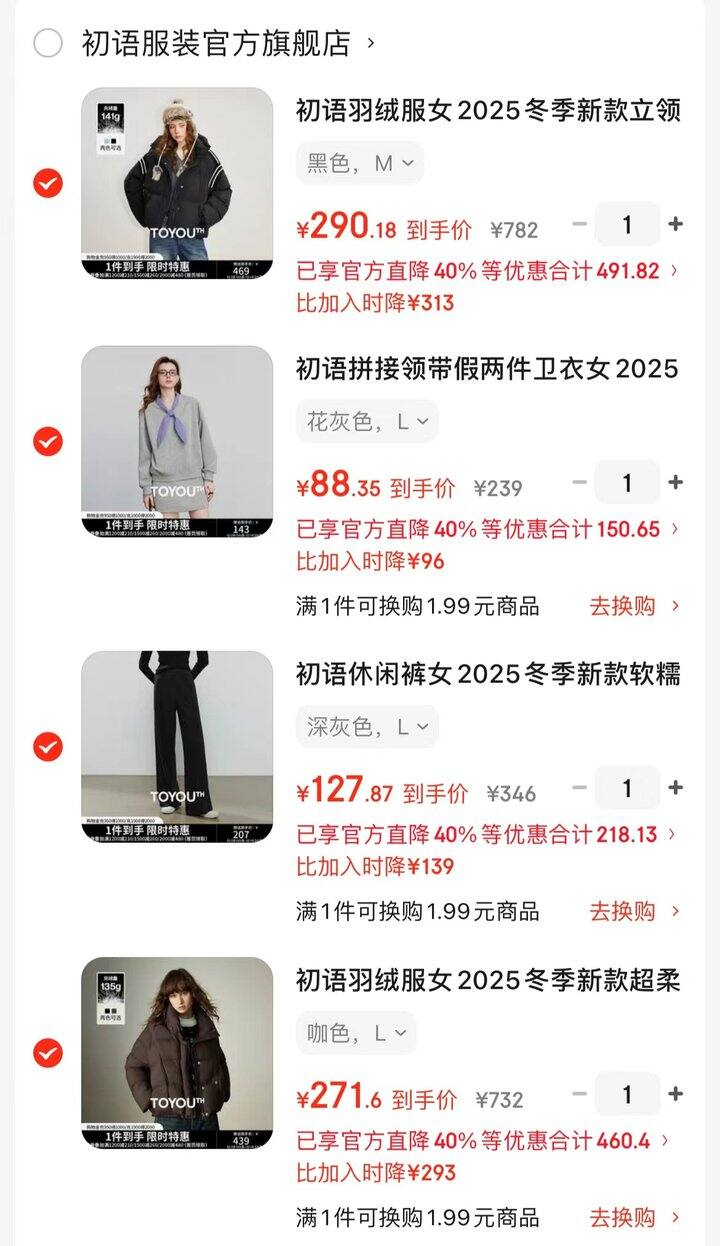Open the 咖色 L variant selector for the brown jacket
Image resolution: width=720 pixels, height=1246 pixels.
coord(355,1032)
